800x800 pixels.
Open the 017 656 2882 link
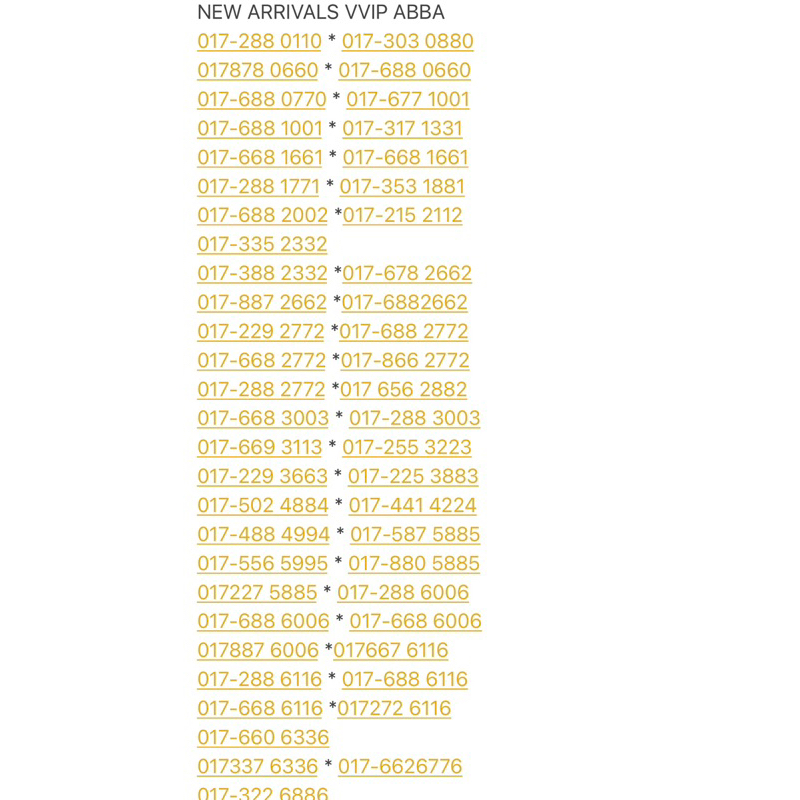pos(403,390)
